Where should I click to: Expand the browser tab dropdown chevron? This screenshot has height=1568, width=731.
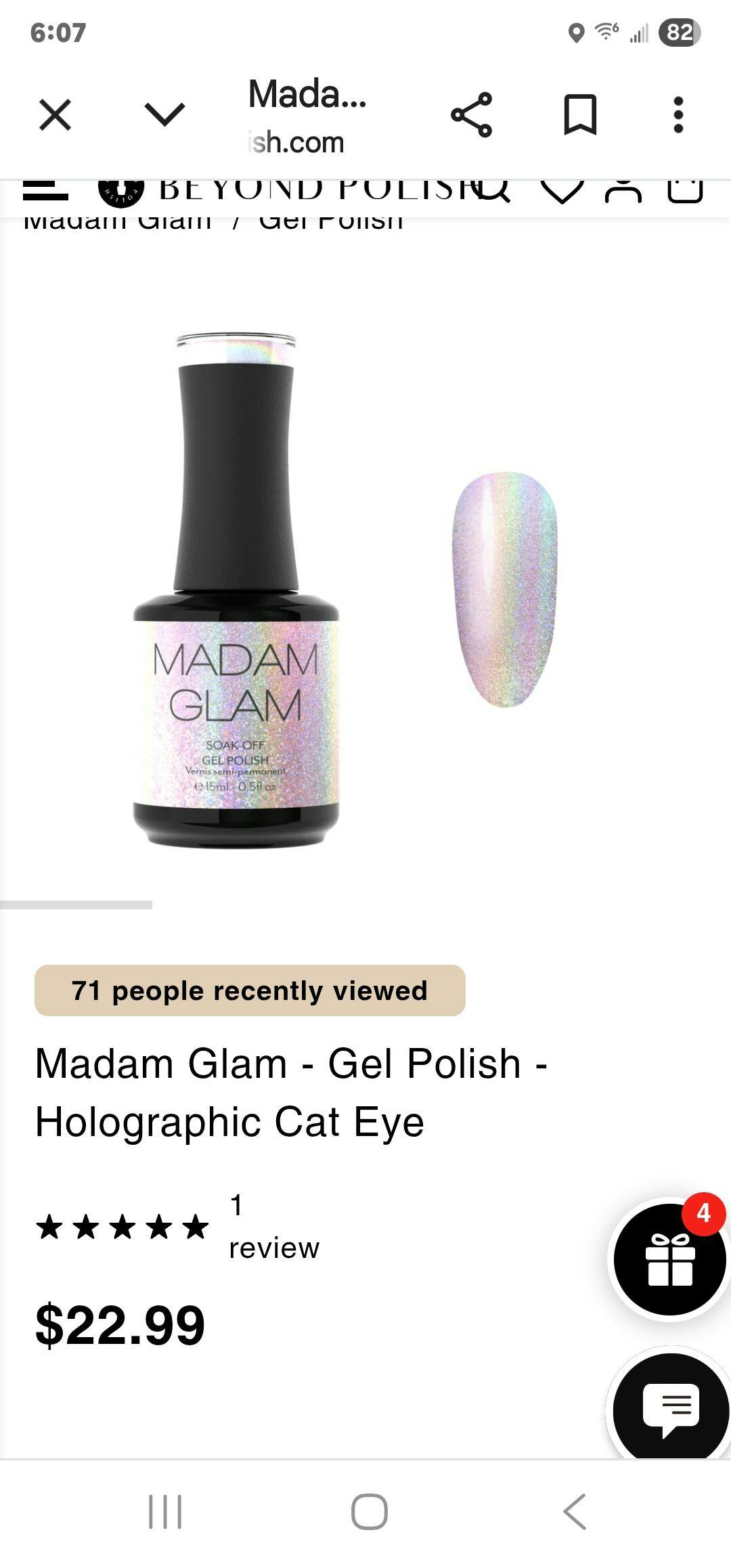(x=164, y=114)
